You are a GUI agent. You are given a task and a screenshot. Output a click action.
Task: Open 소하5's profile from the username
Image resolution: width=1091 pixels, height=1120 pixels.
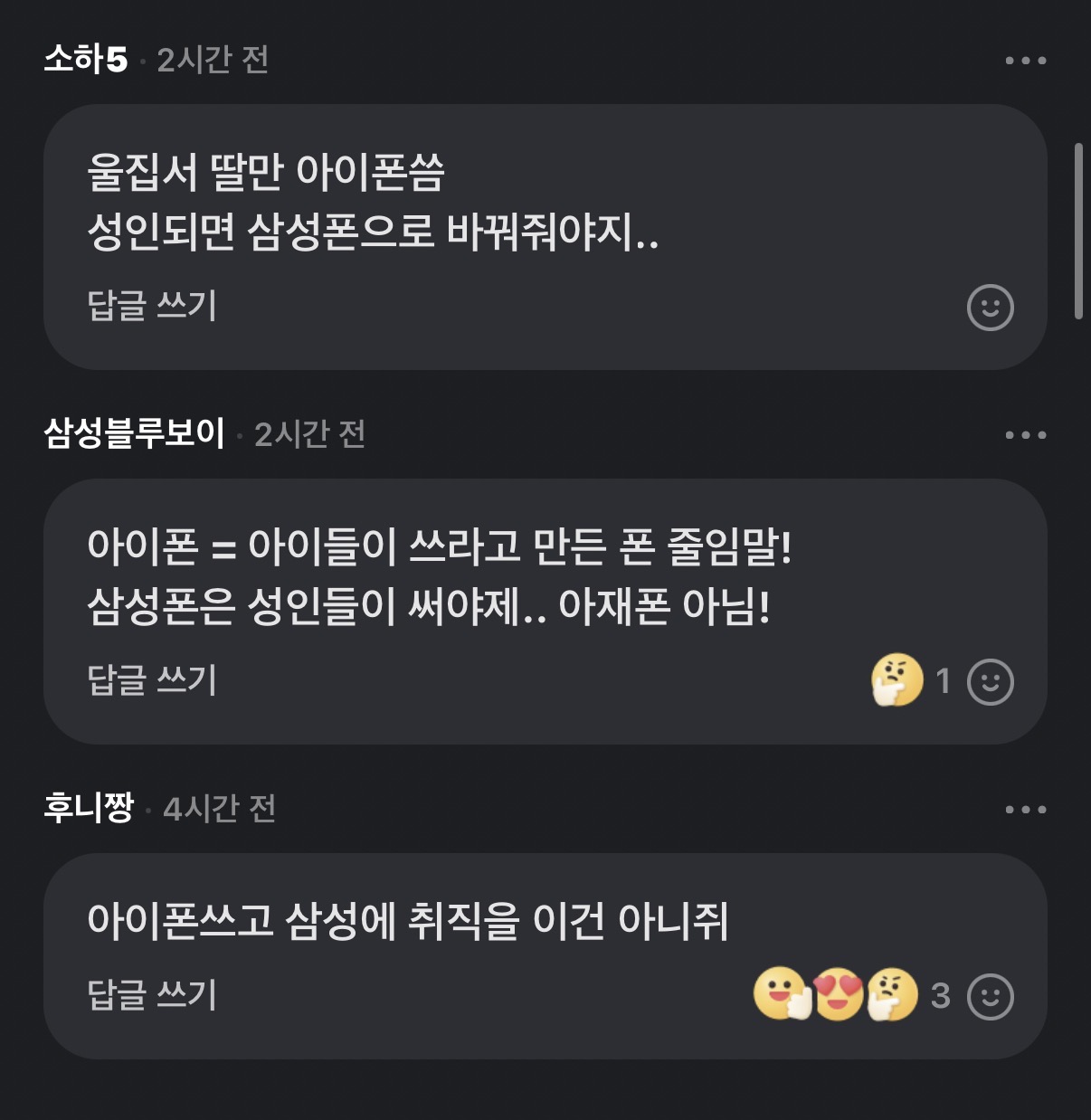click(x=86, y=61)
